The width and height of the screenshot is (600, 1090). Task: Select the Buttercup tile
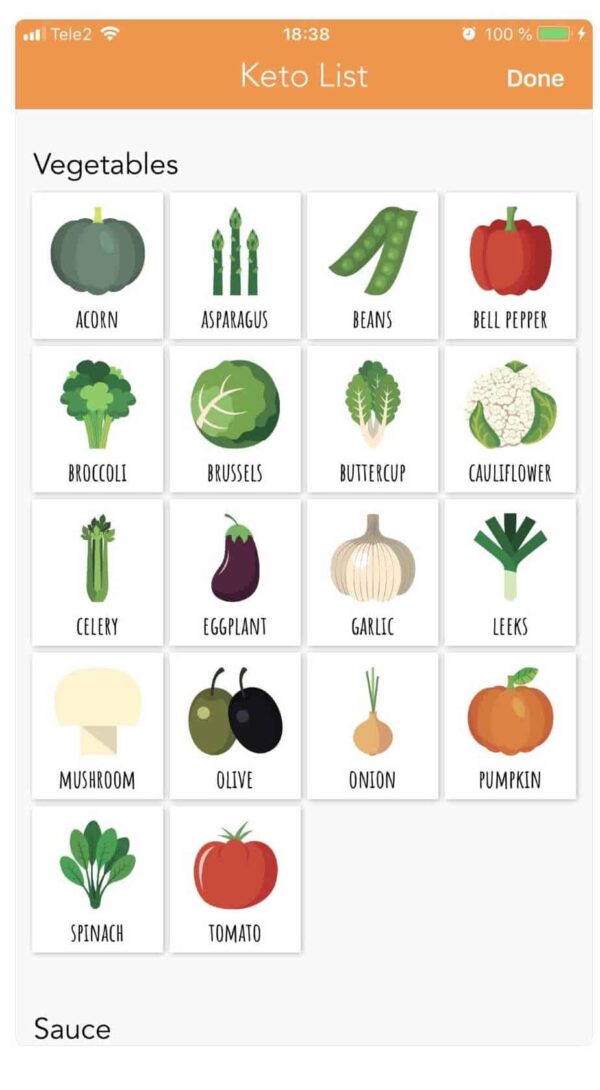click(372, 419)
